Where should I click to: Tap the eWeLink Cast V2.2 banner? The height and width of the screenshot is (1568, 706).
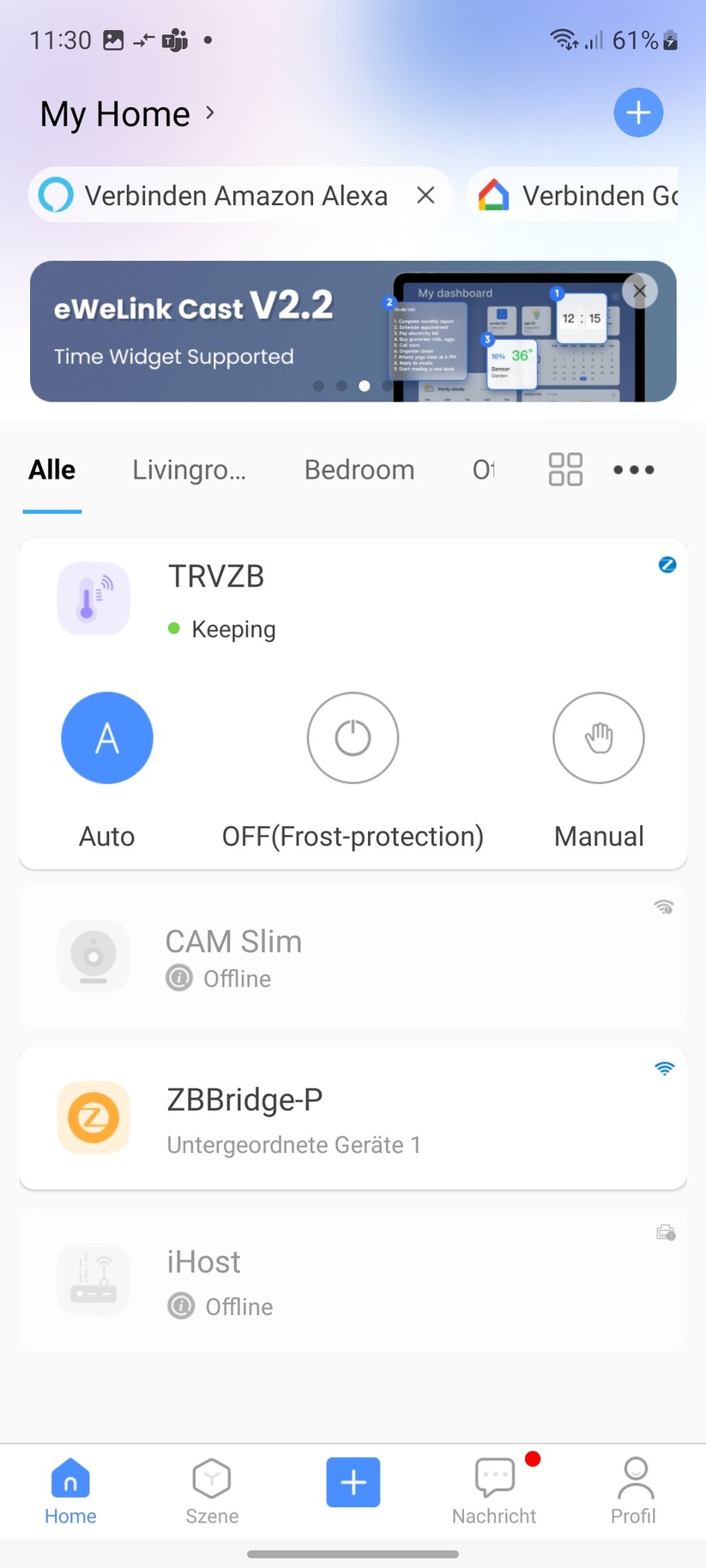[257, 332]
